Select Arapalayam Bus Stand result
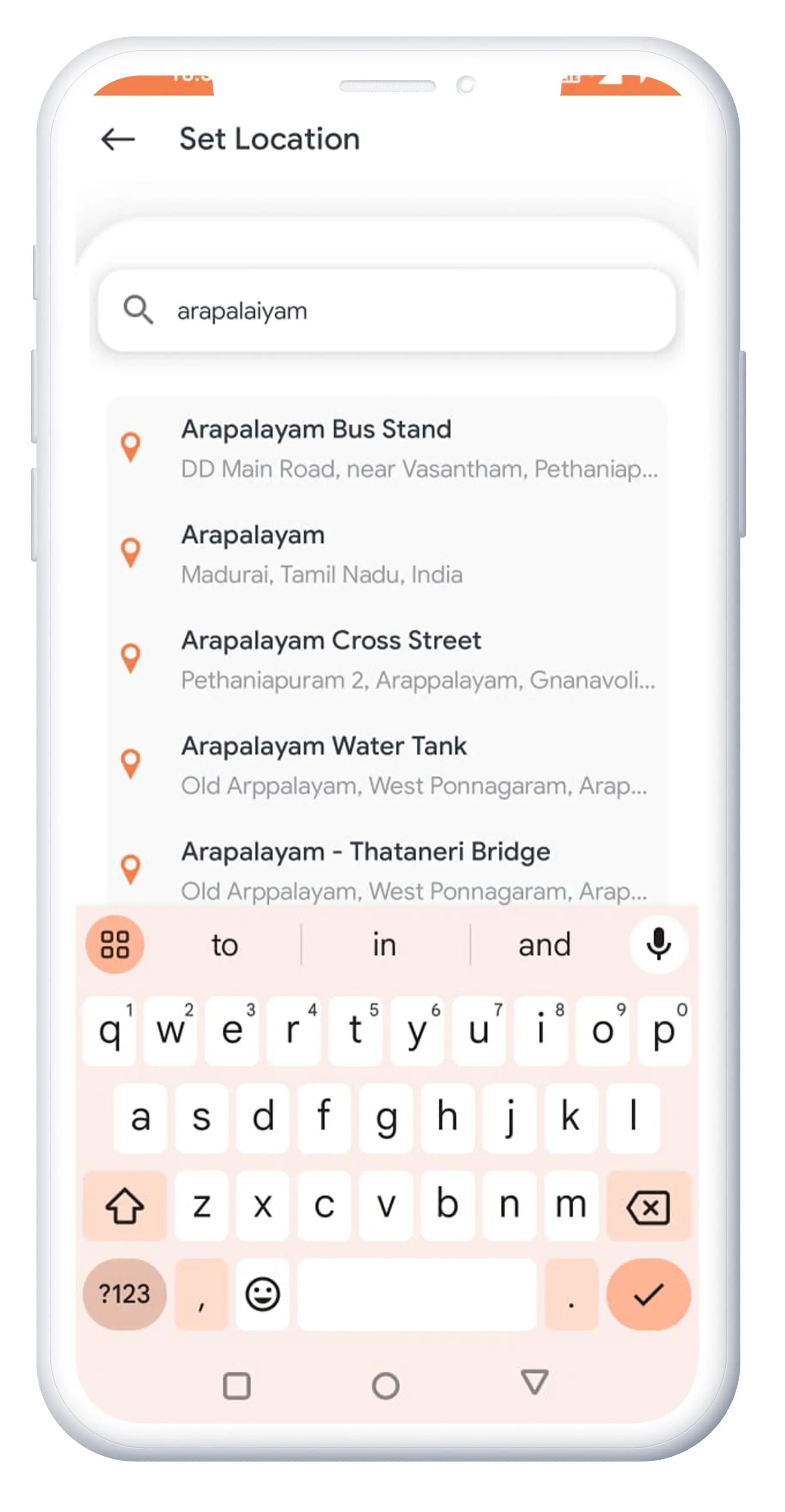The image size is (785, 1512). (x=387, y=449)
